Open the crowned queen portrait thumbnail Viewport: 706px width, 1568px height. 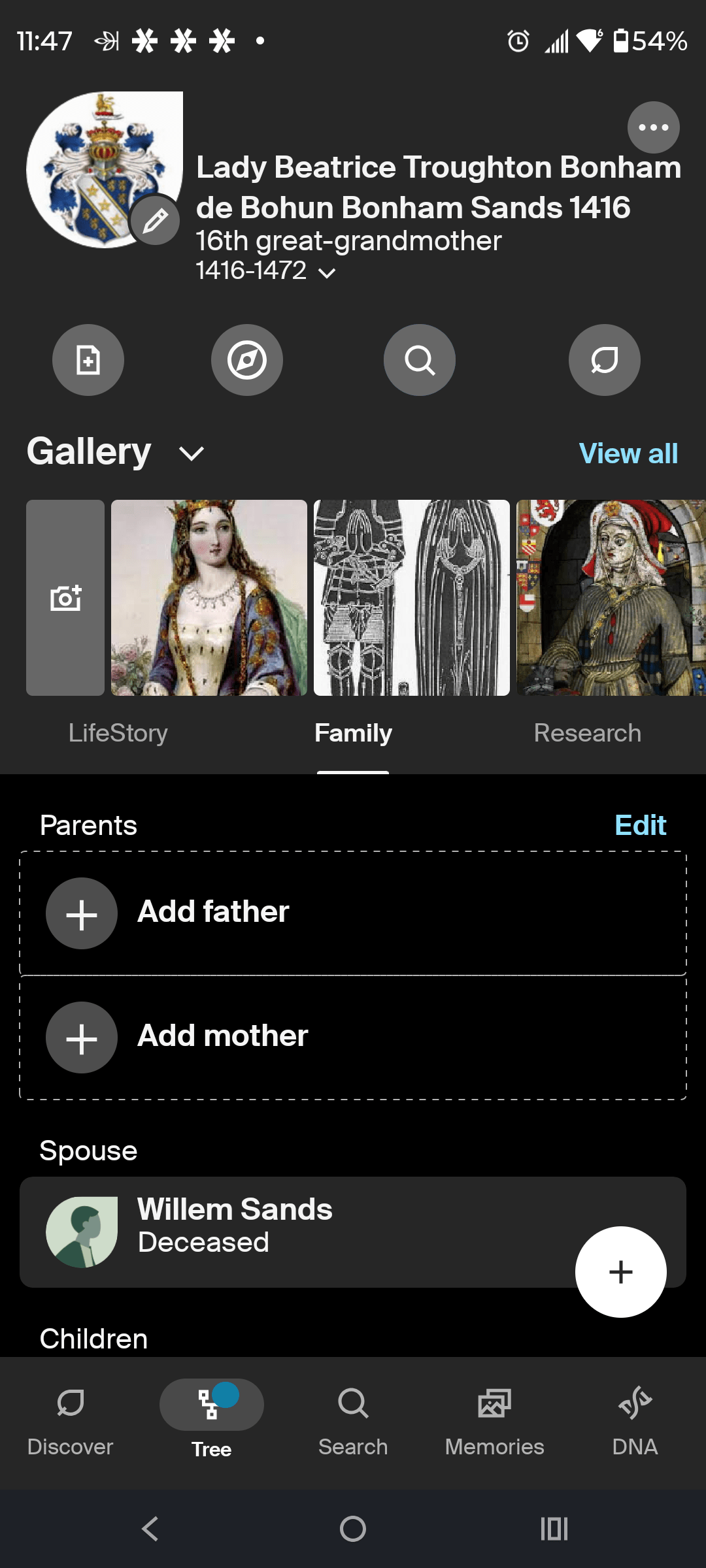(x=209, y=596)
